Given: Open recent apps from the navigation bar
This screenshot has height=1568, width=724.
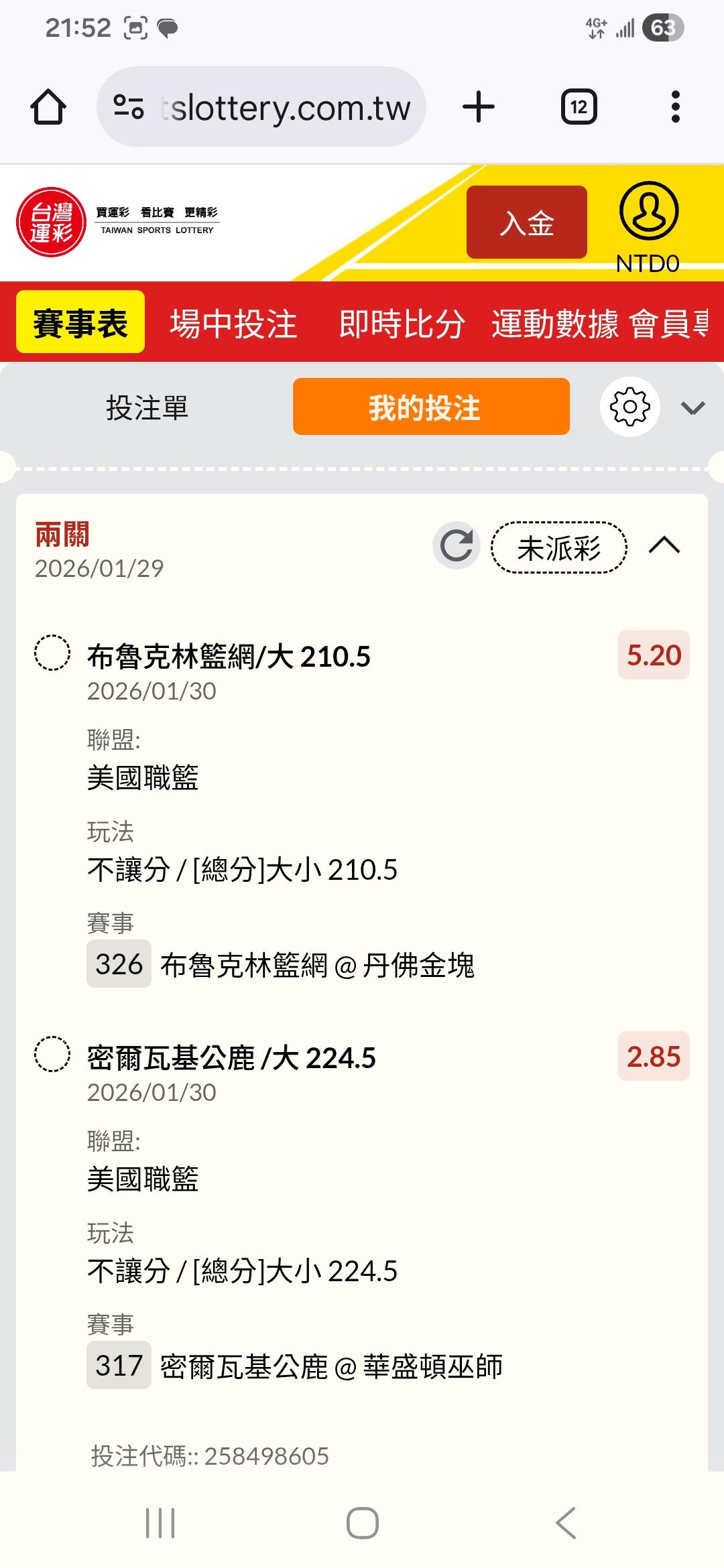Looking at the screenshot, I should [x=160, y=1522].
